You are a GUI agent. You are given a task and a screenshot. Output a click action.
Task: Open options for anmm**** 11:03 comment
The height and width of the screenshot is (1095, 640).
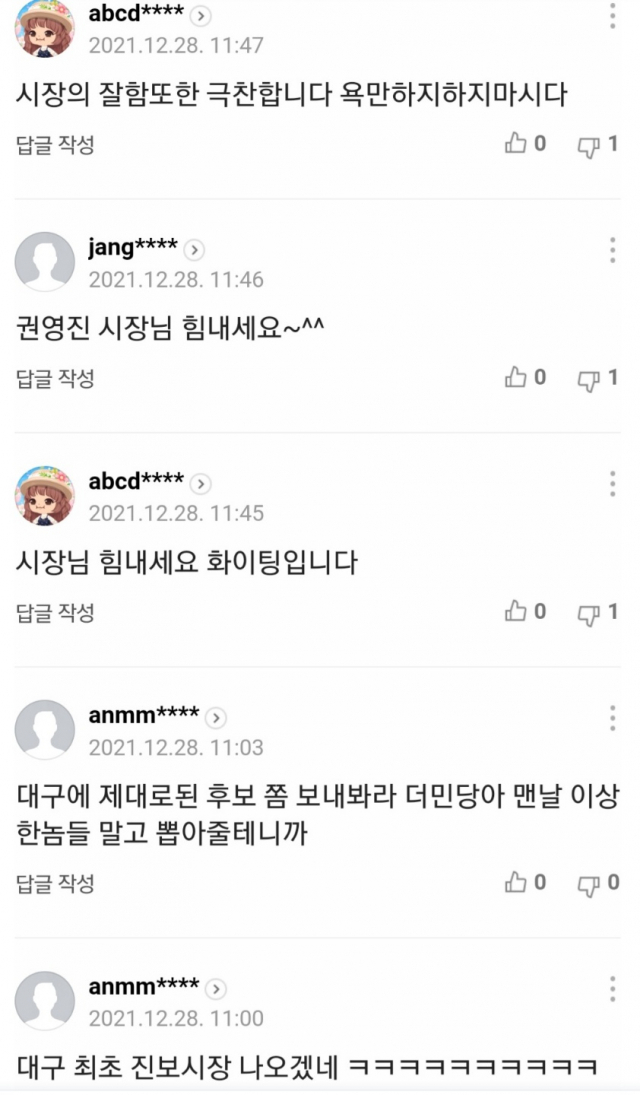[x=612, y=717]
